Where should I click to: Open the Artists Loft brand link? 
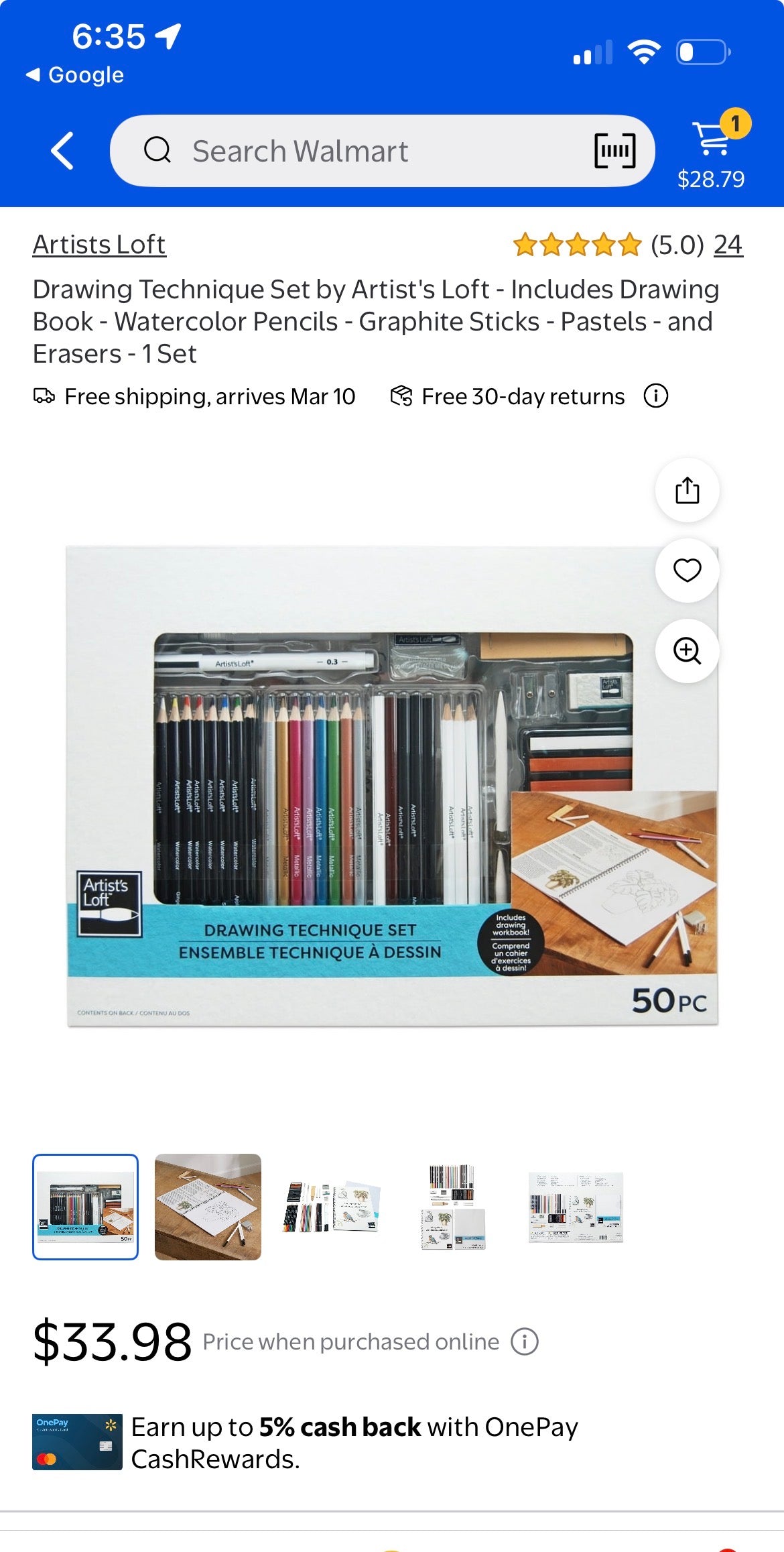point(99,245)
